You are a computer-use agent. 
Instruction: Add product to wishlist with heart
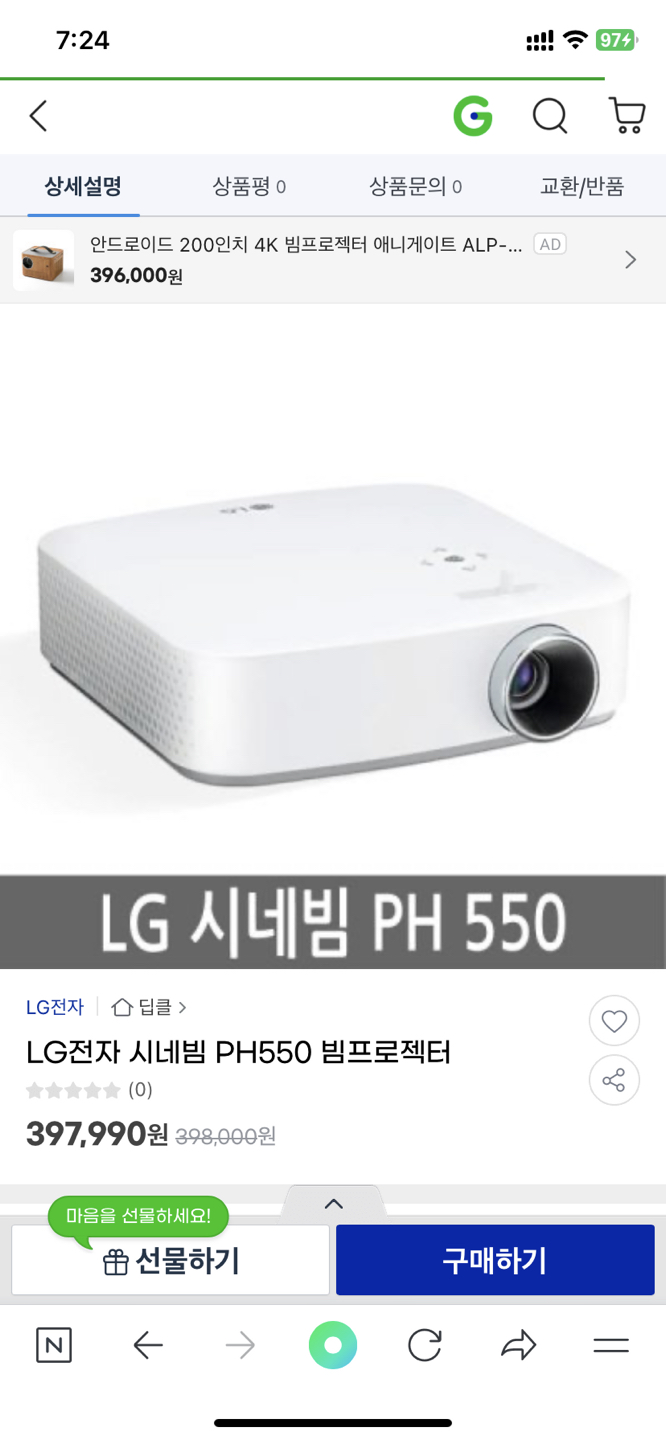(x=614, y=1021)
